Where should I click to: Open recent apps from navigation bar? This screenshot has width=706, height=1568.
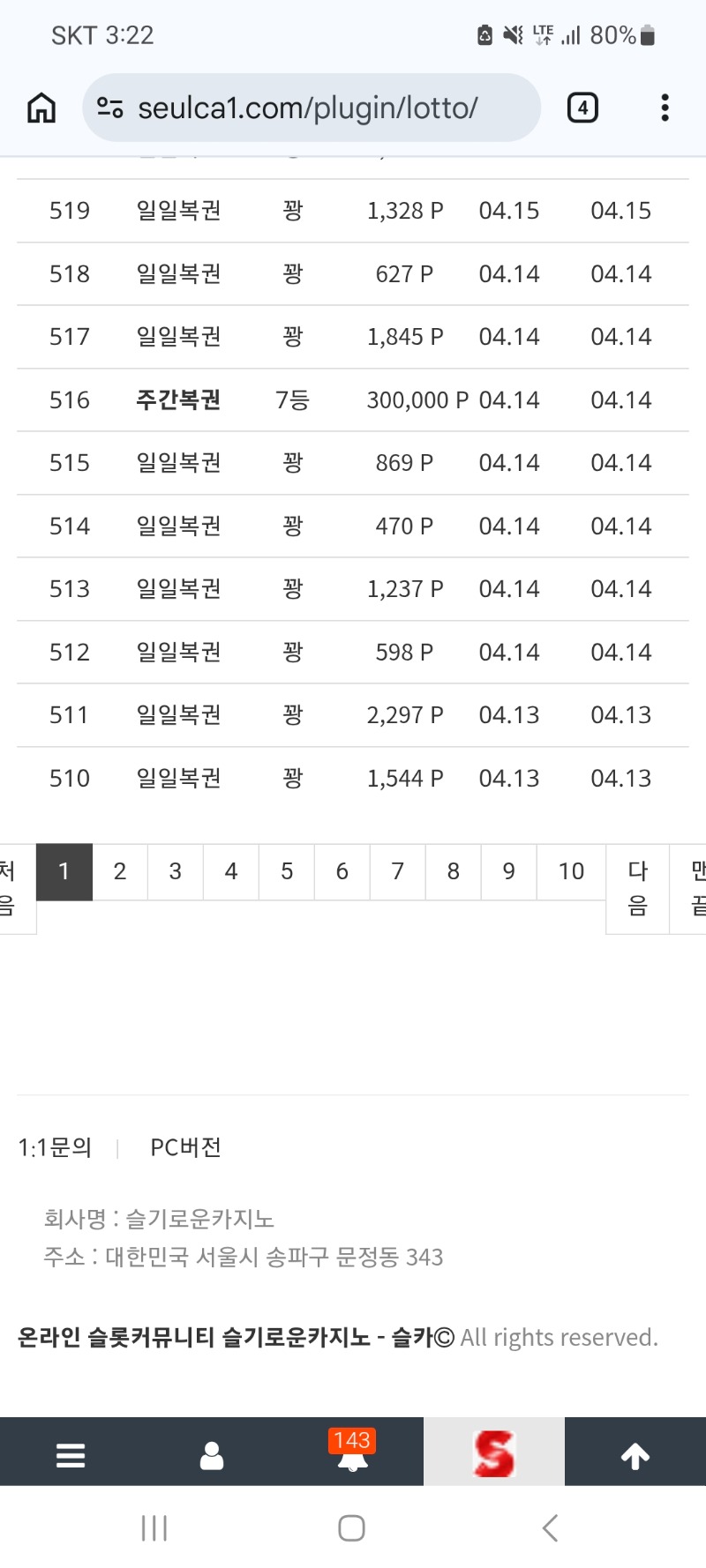154,1528
